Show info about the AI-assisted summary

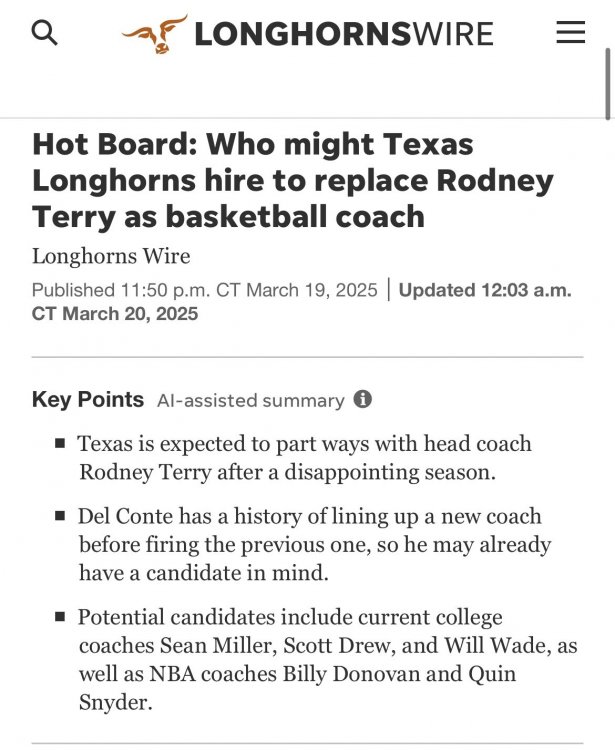(363, 400)
